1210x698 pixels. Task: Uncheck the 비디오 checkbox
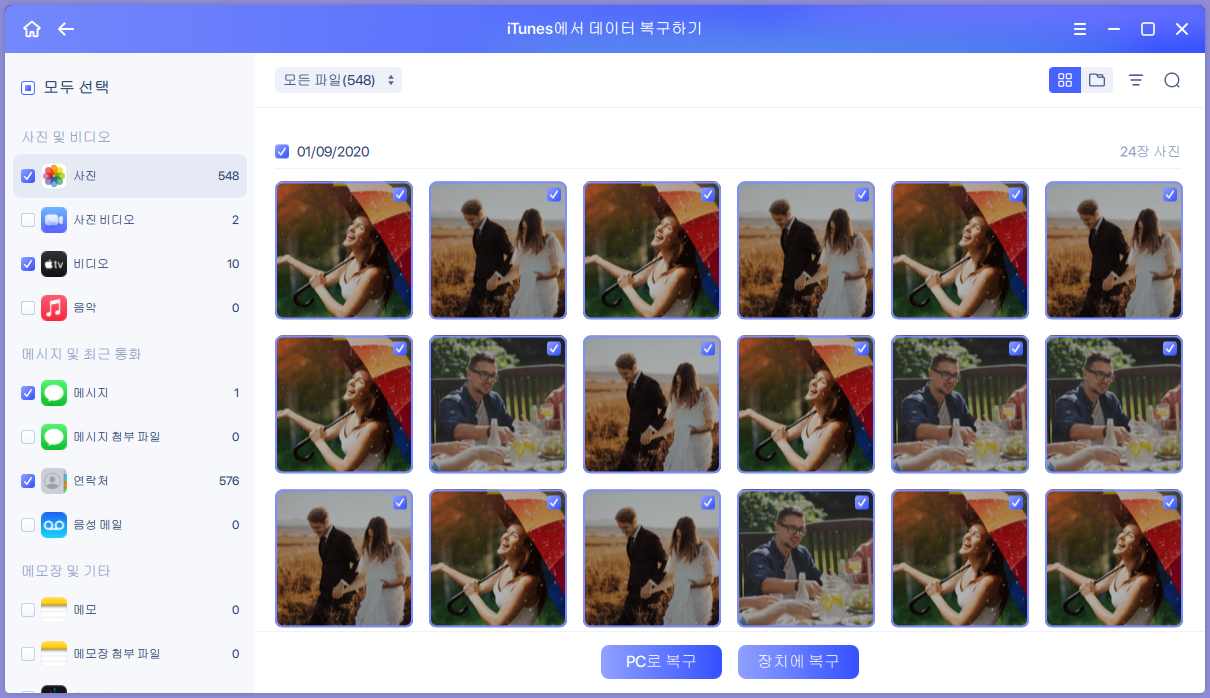tap(28, 264)
